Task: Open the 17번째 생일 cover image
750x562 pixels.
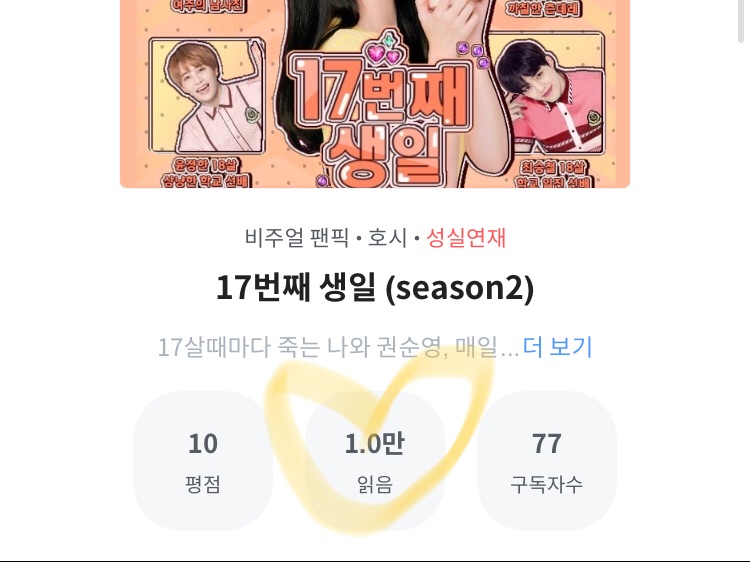Action: click(375, 95)
